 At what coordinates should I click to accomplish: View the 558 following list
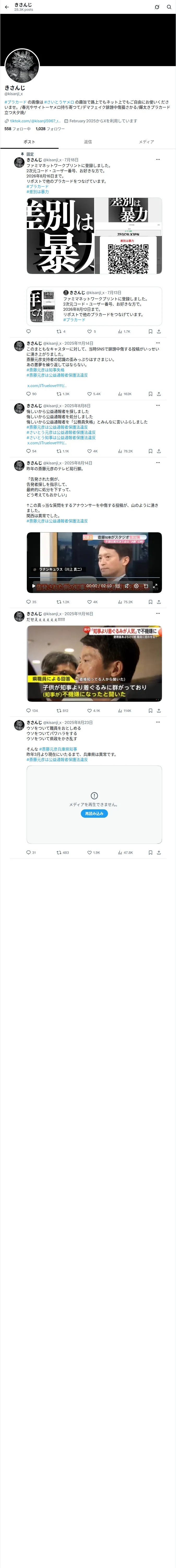17,129
